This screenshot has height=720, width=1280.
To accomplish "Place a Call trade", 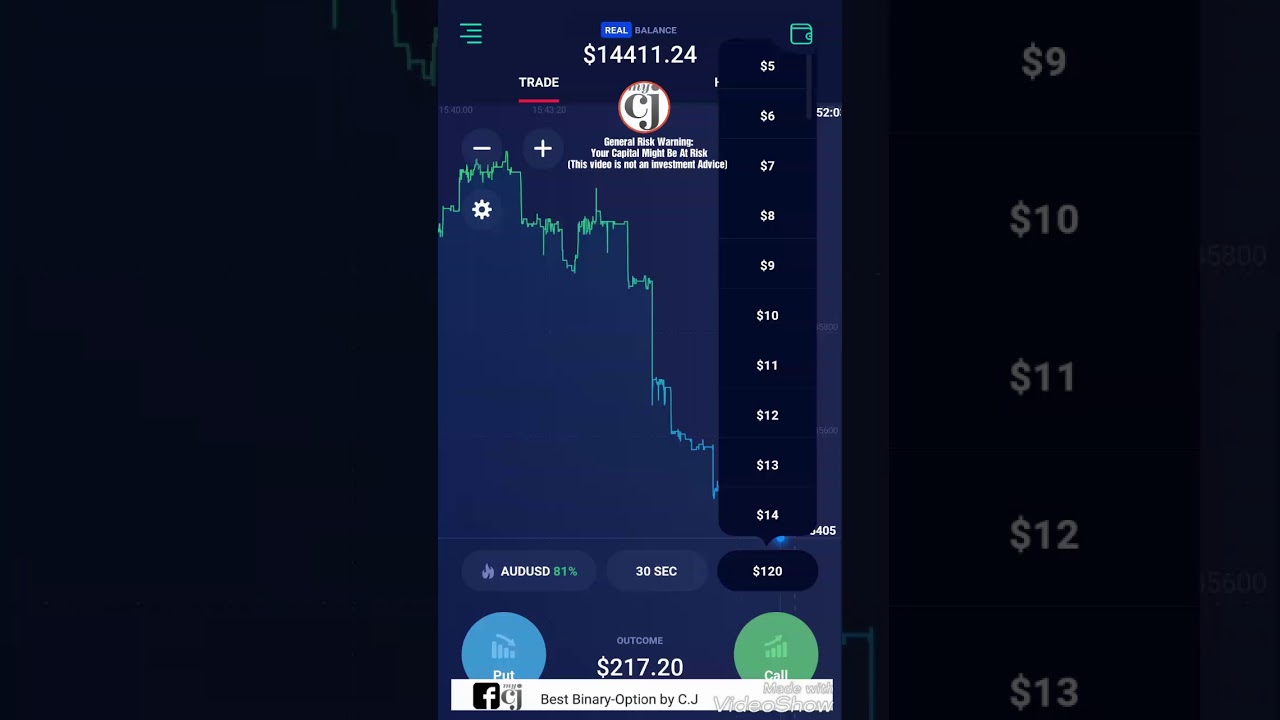I will 776,650.
